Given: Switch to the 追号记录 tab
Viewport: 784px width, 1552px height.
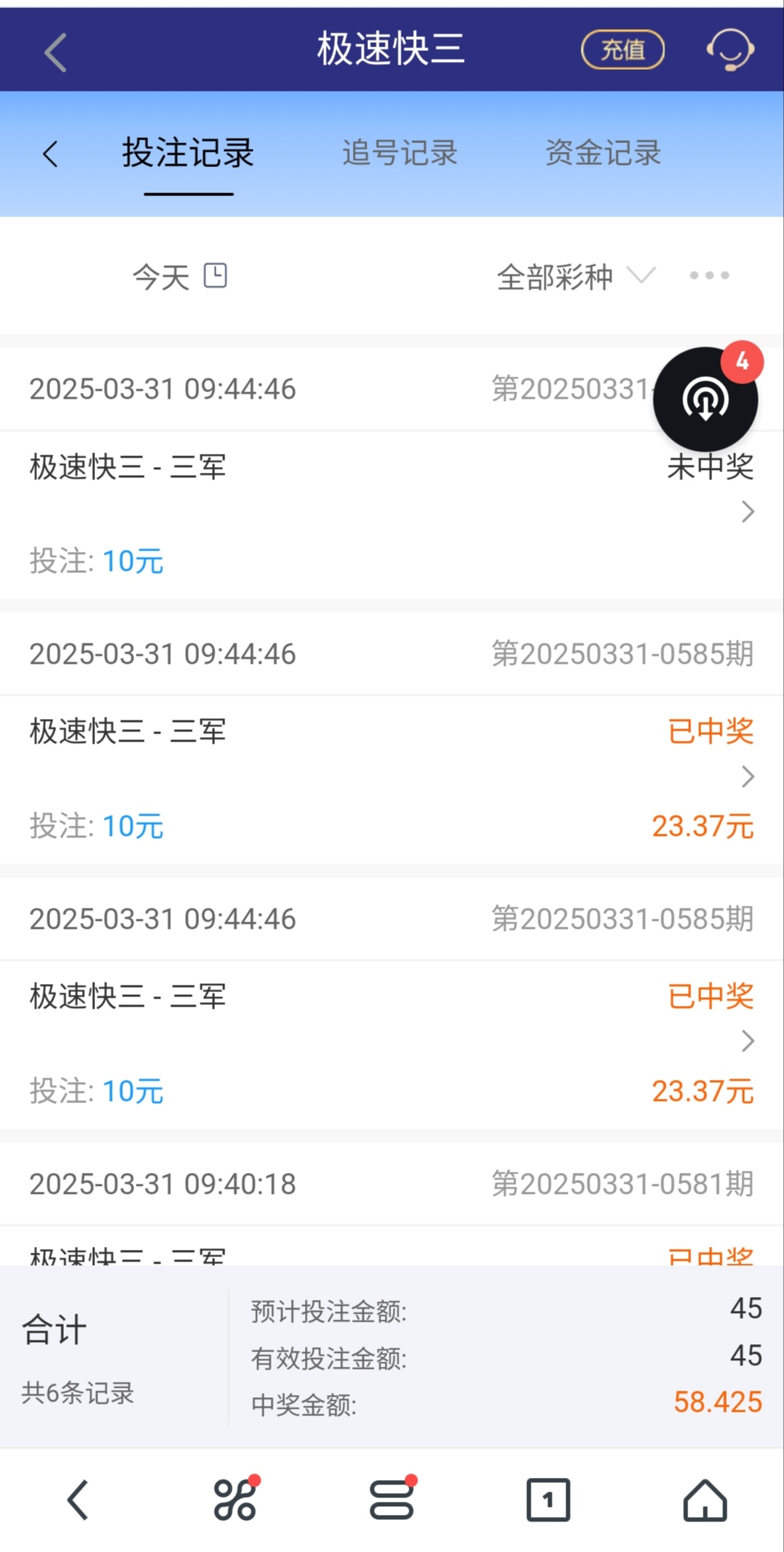Looking at the screenshot, I should tap(399, 154).
